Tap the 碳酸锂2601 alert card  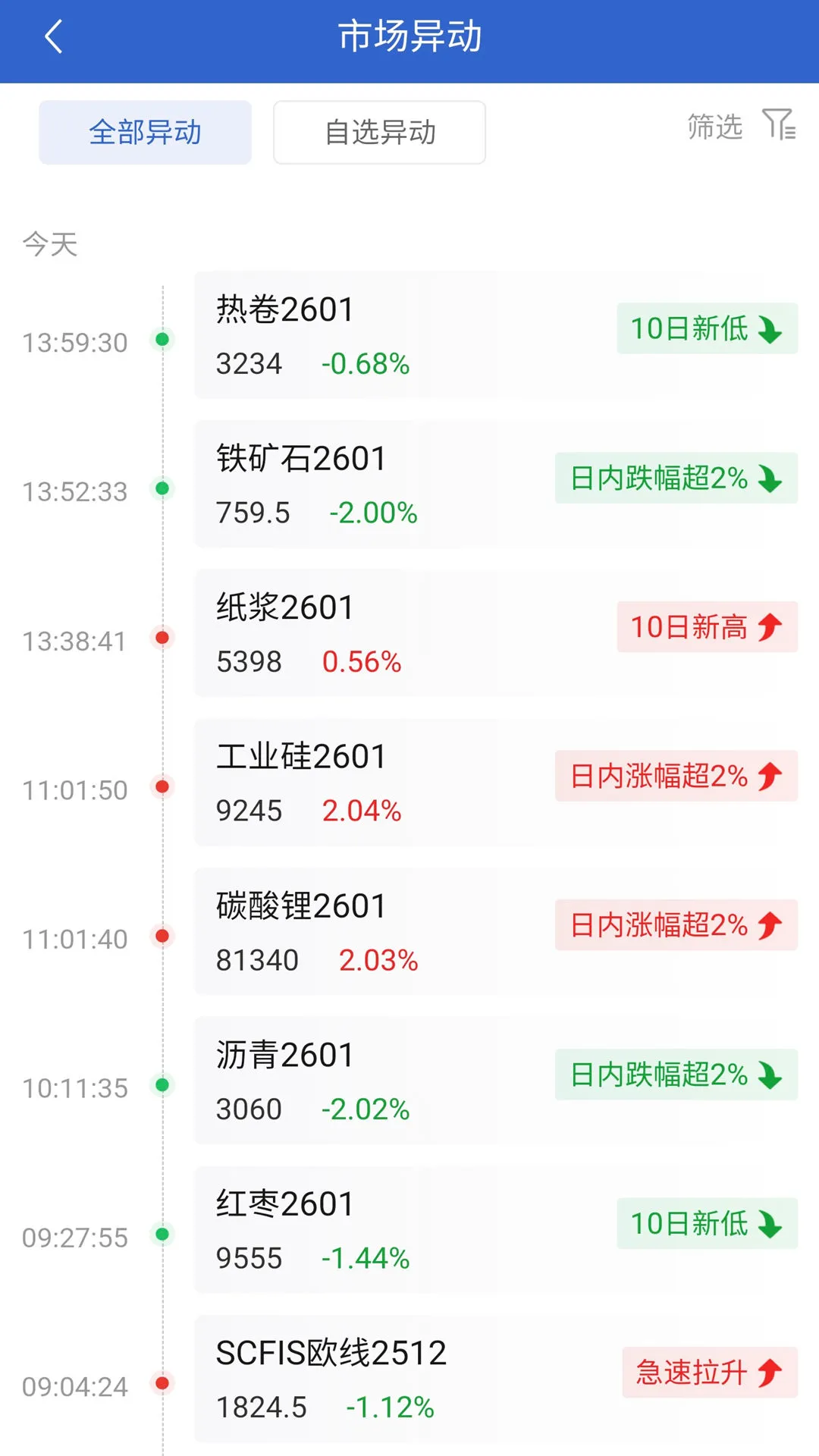[x=496, y=932]
